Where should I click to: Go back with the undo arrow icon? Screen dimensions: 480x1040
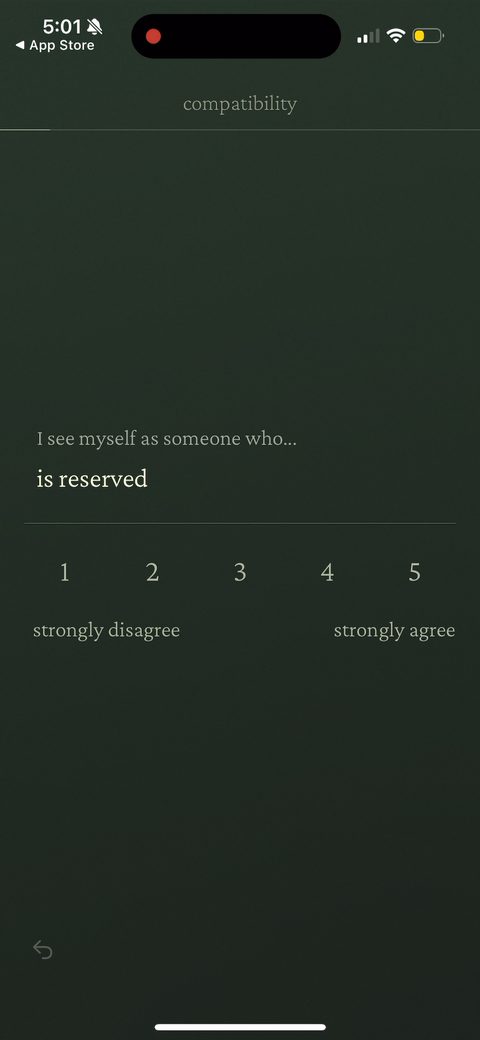coord(42,950)
